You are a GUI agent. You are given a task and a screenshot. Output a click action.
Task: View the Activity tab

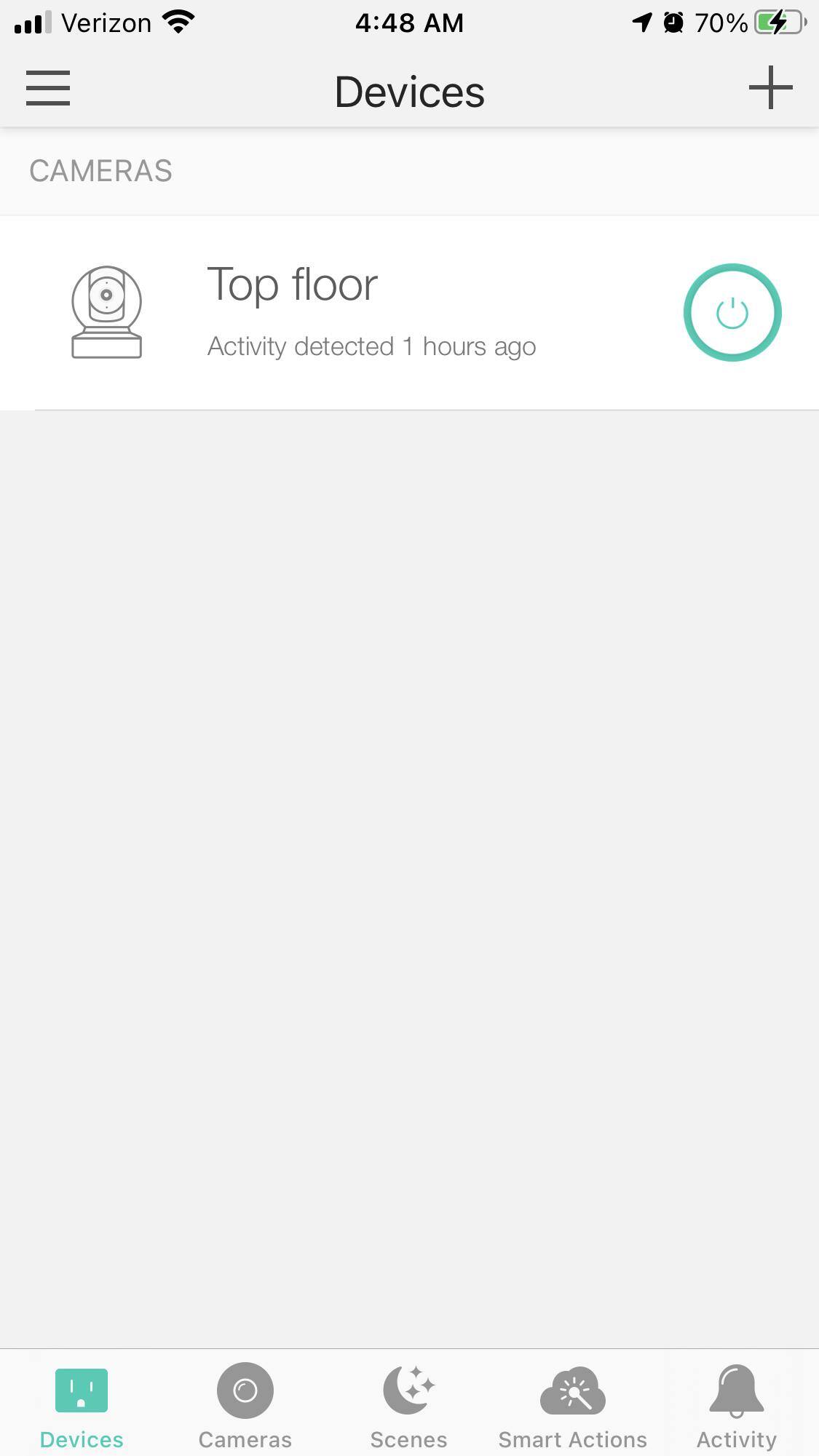(x=736, y=1404)
